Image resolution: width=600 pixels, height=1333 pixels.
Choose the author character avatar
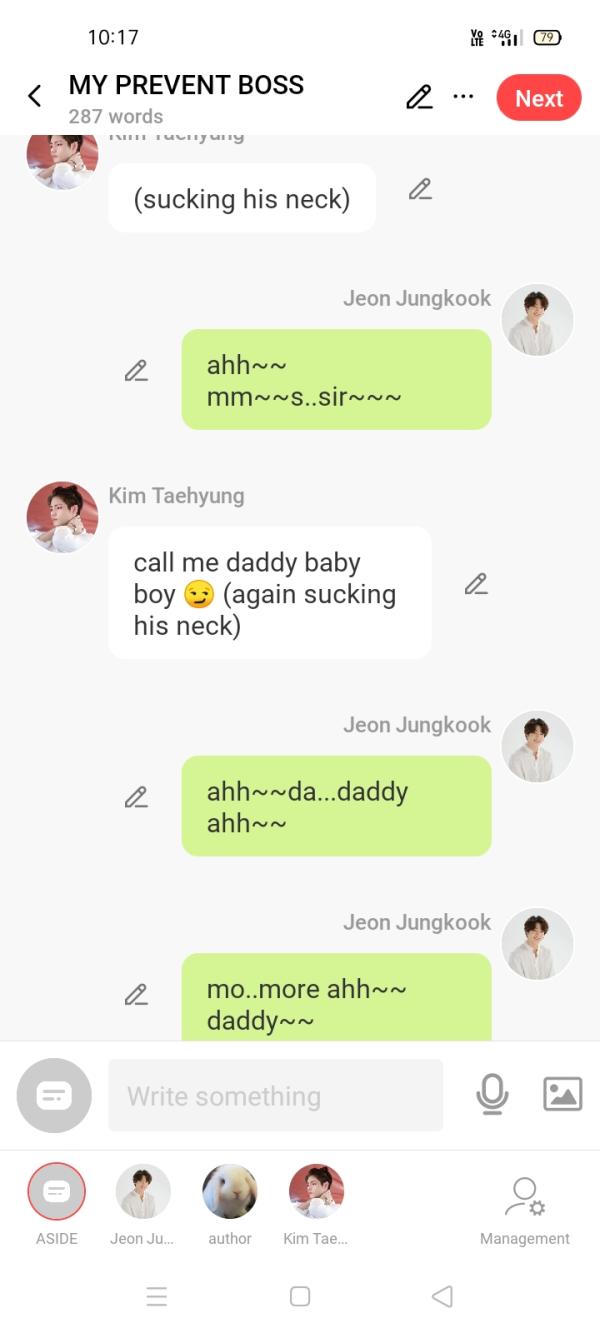point(230,1192)
